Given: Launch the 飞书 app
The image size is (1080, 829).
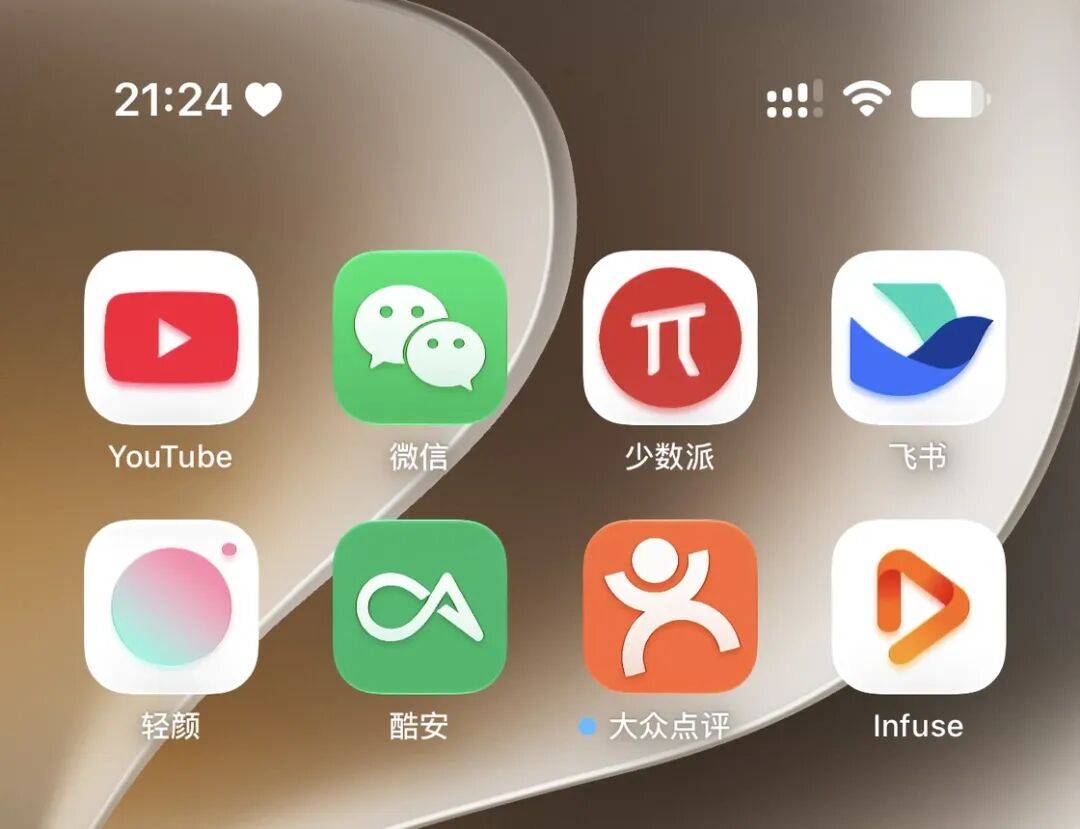Looking at the screenshot, I should tap(918, 337).
